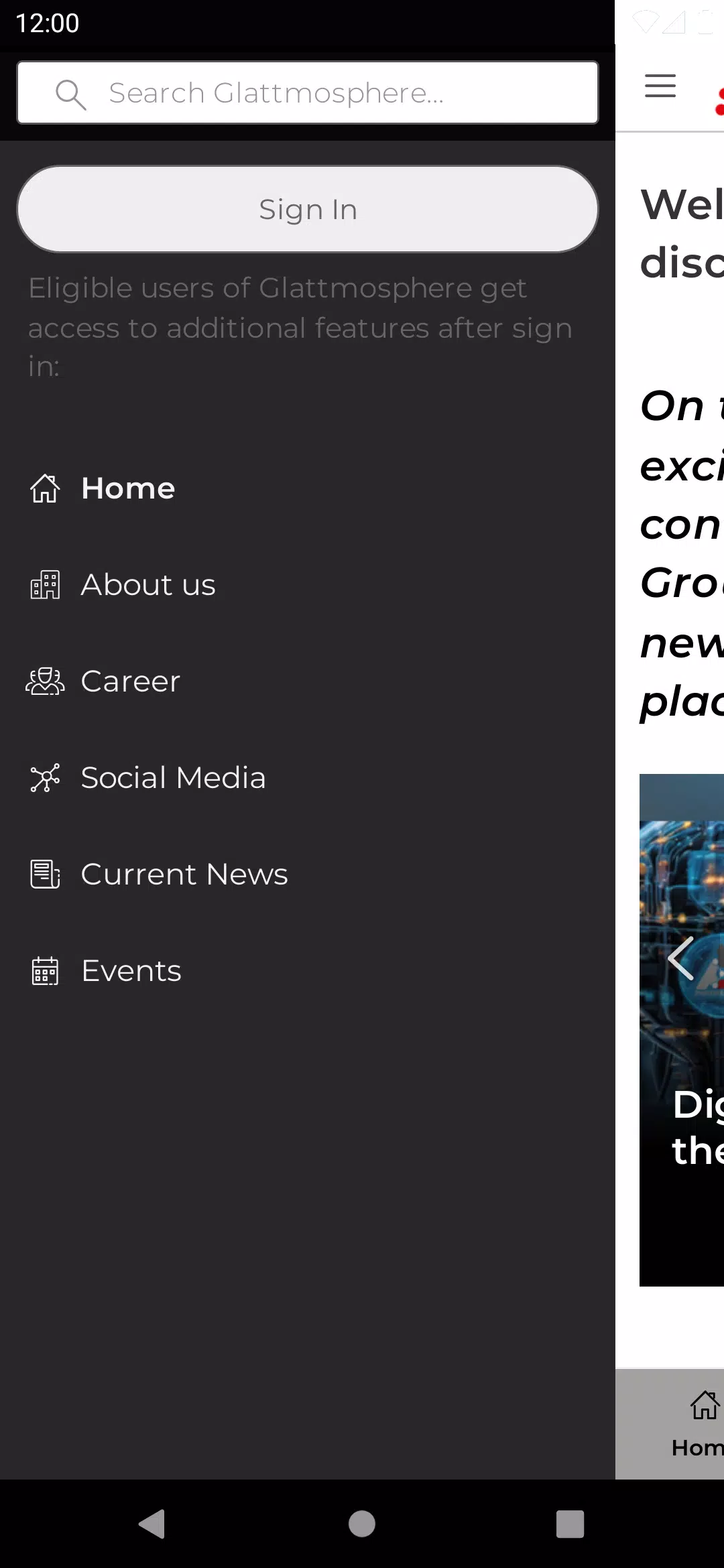
Task: Show the previous carousel slide
Action: [x=680, y=958]
